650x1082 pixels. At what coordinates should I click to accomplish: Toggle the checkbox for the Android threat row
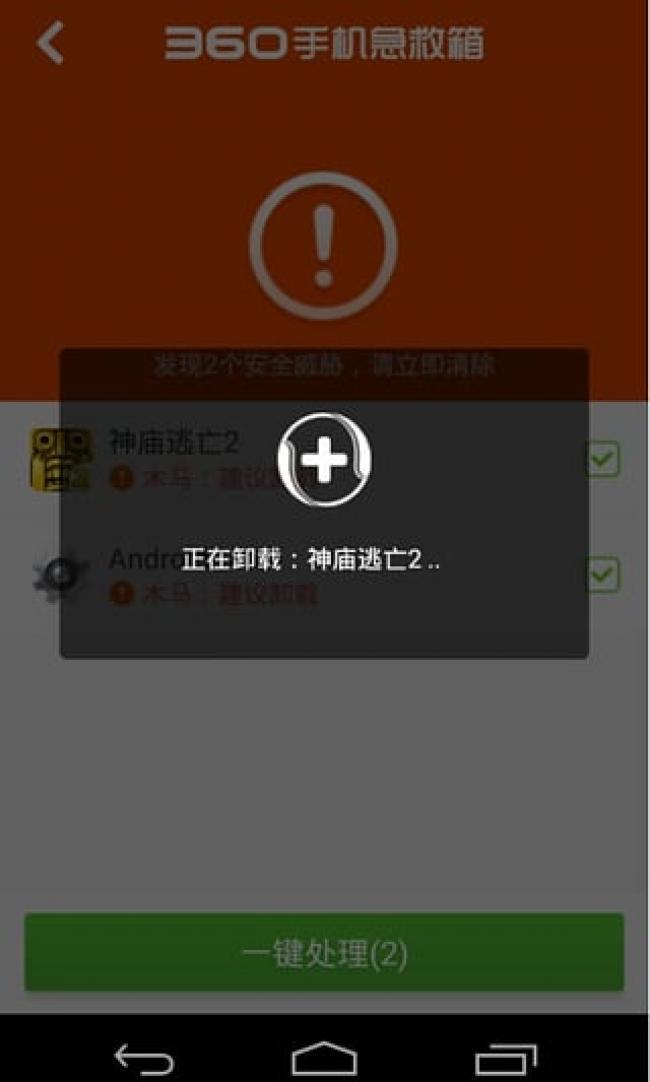[x=603, y=575]
